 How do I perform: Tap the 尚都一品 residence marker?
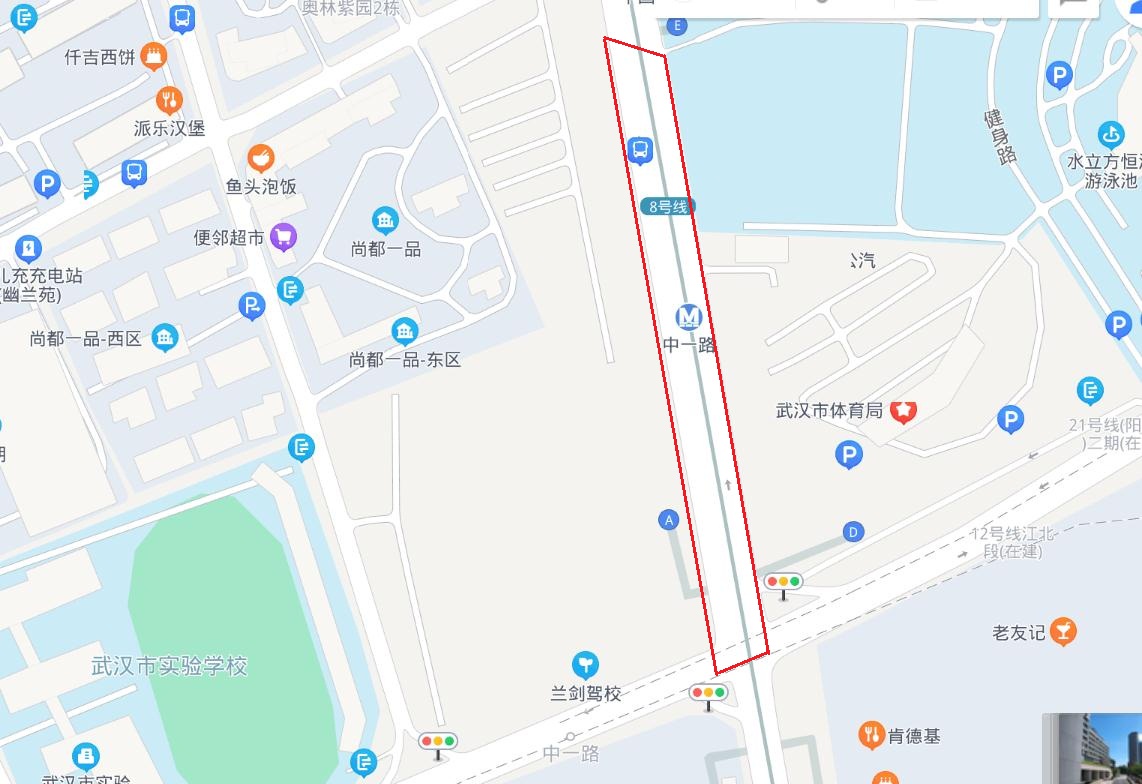385,221
